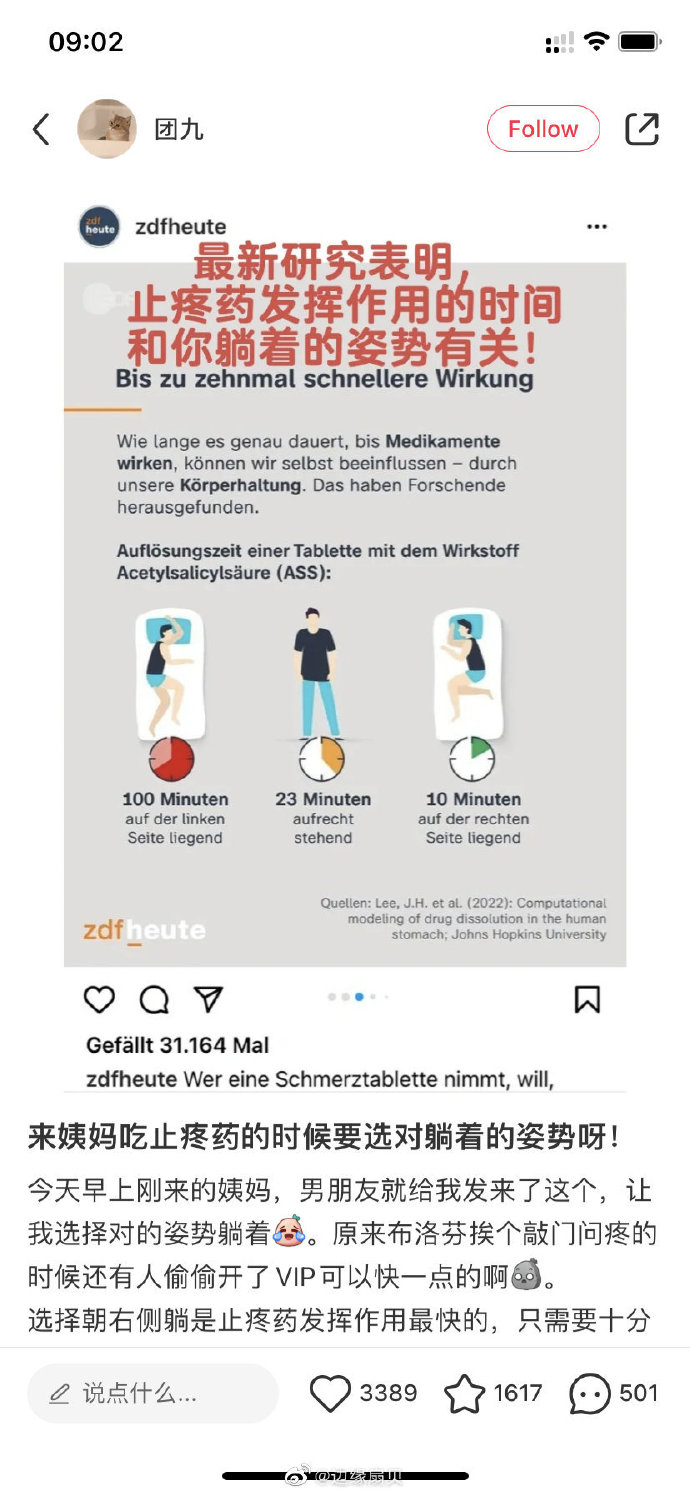Share this post via the share icon

[642, 129]
